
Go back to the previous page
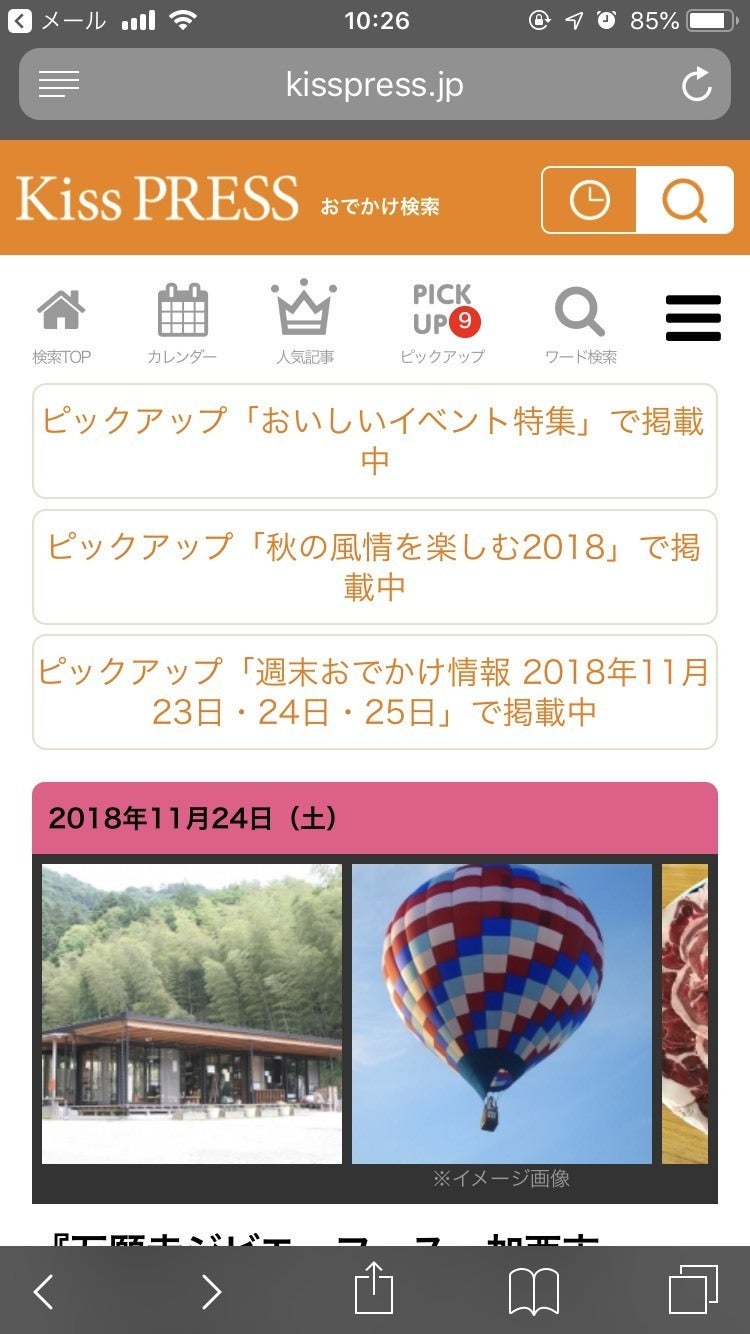tap(43, 1292)
